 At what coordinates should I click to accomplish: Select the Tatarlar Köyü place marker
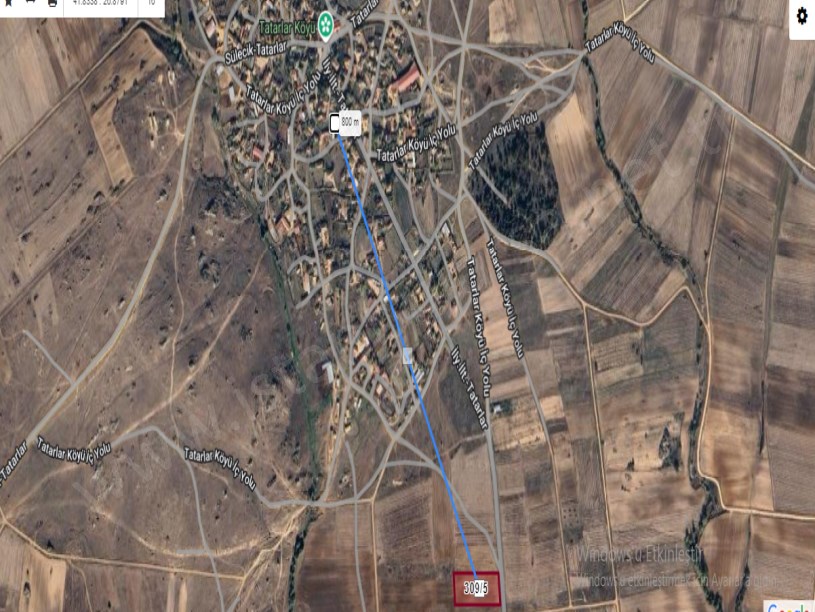[326, 27]
